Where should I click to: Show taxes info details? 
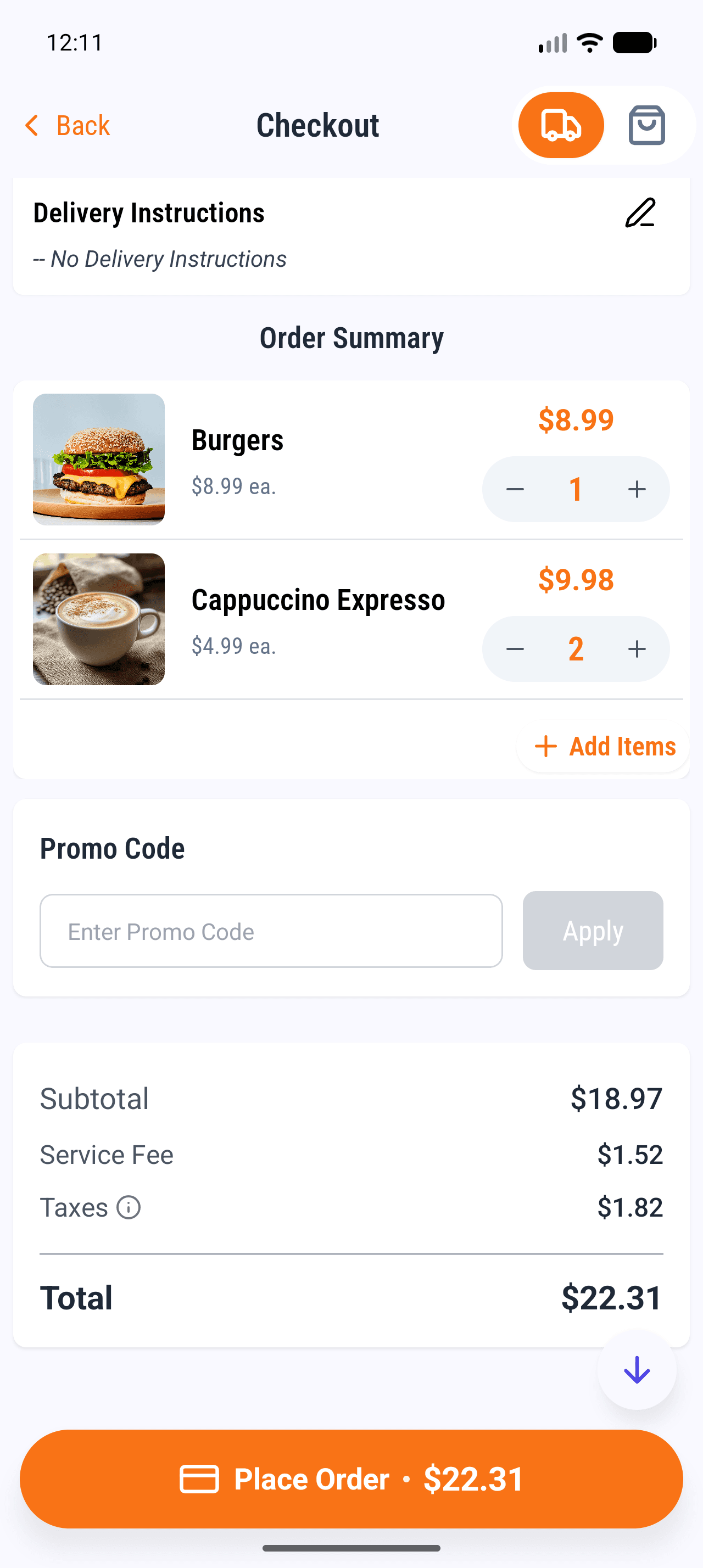[129, 1207]
